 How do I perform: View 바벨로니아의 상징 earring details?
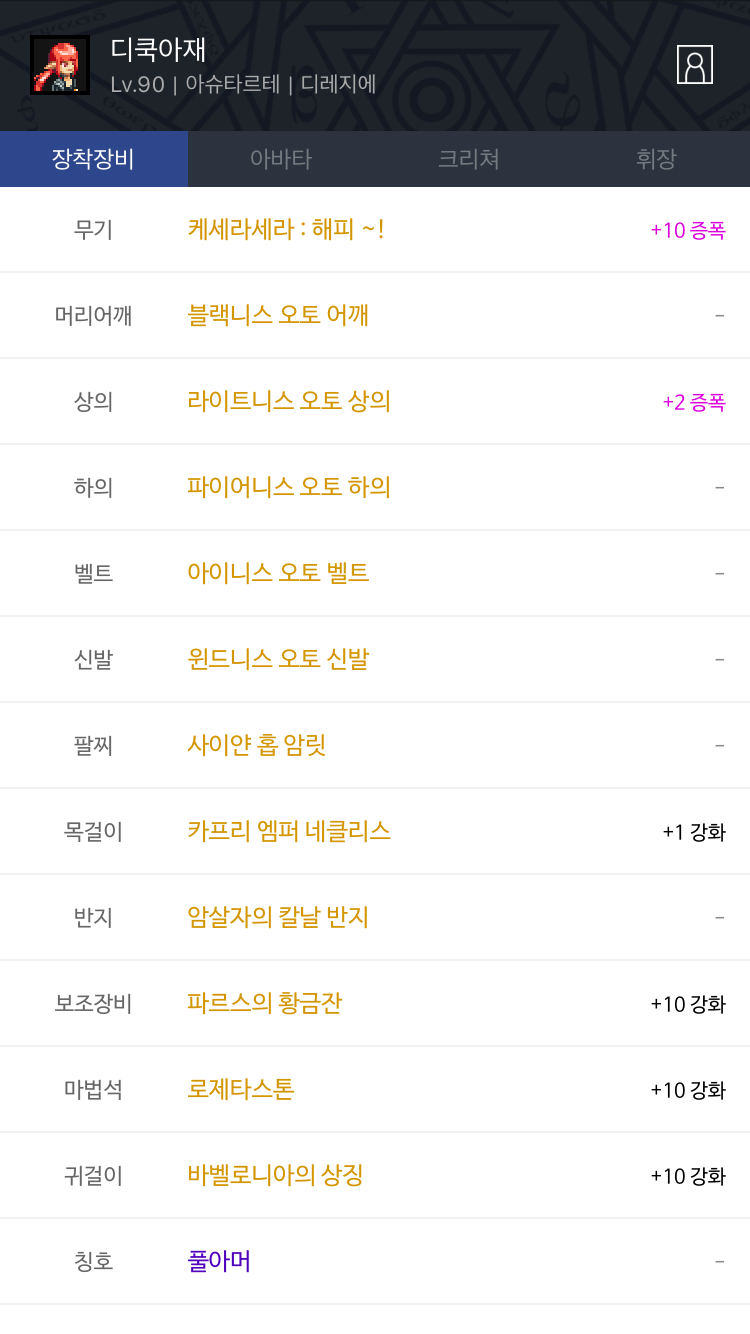pos(275,1176)
